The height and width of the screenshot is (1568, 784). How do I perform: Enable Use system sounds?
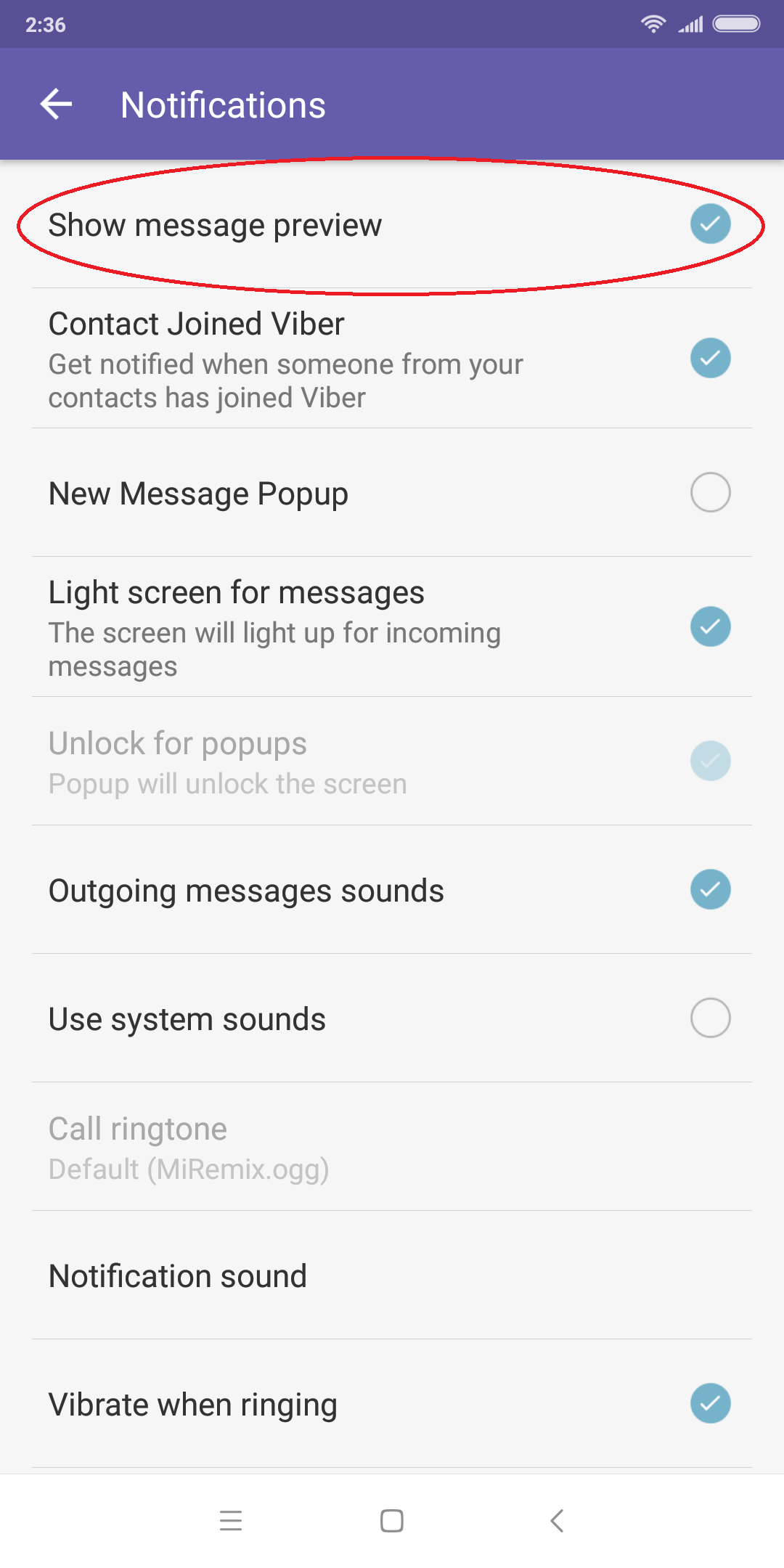710,1018
